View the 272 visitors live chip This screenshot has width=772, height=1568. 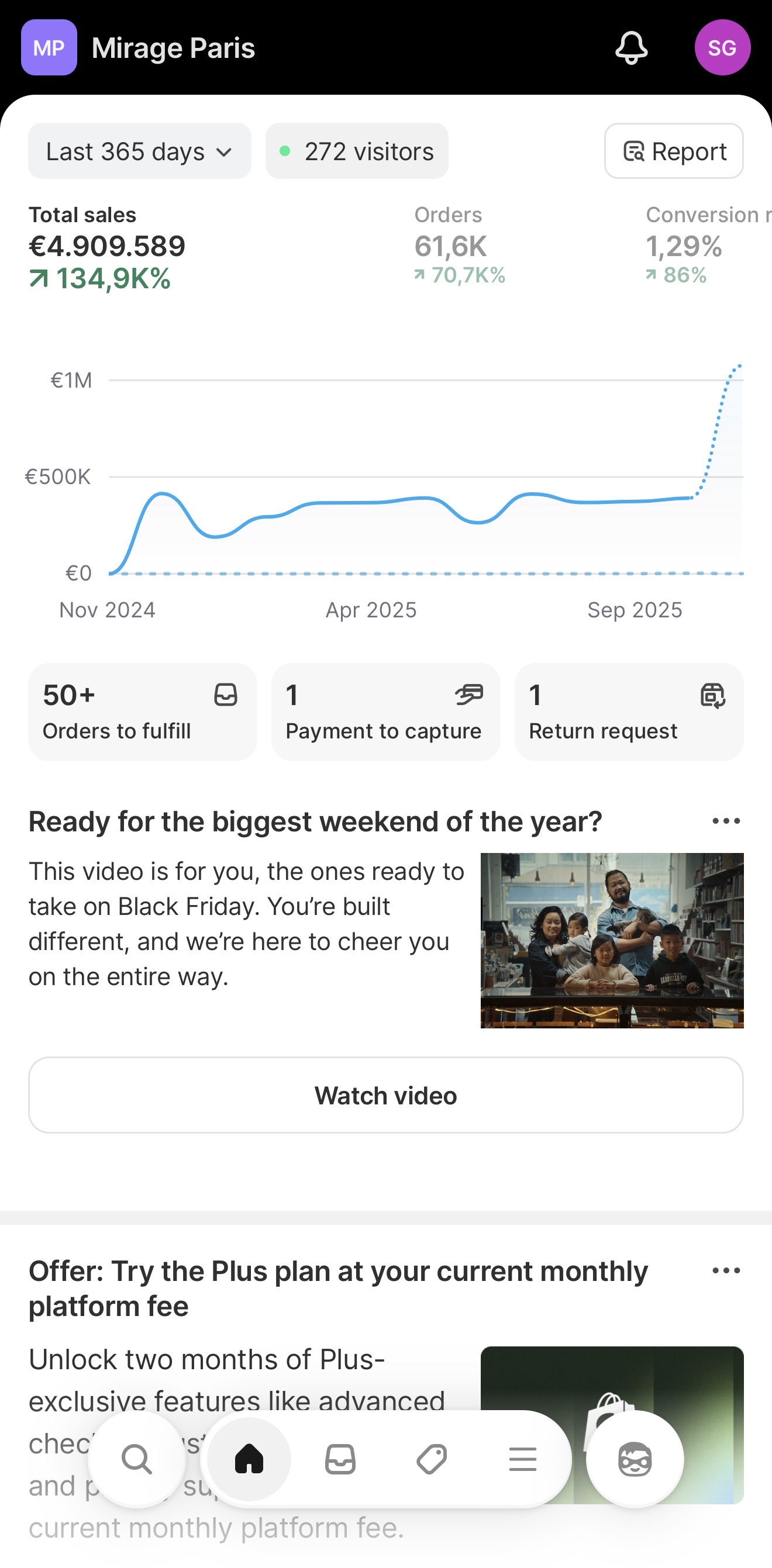[357, 151]
